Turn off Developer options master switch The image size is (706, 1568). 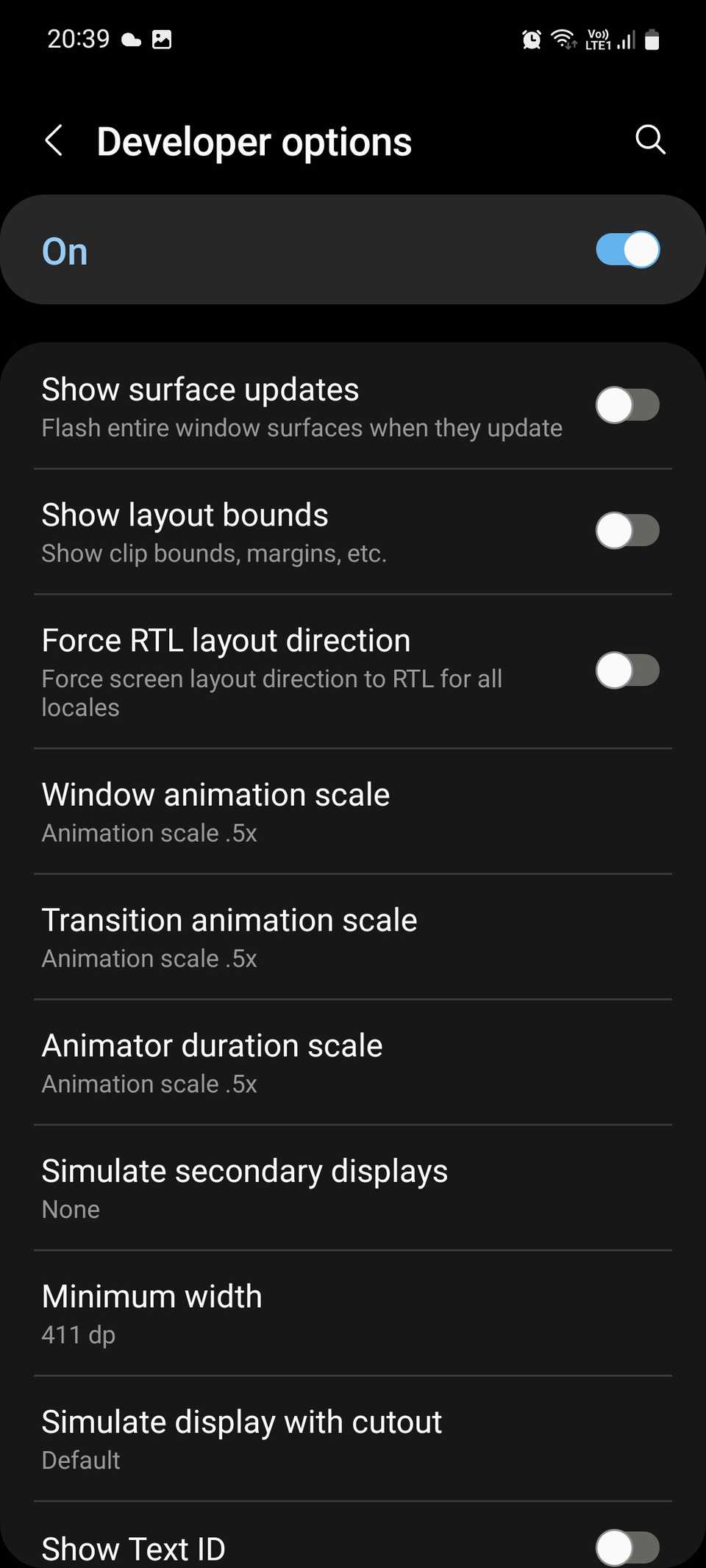(x=627, y=250)
